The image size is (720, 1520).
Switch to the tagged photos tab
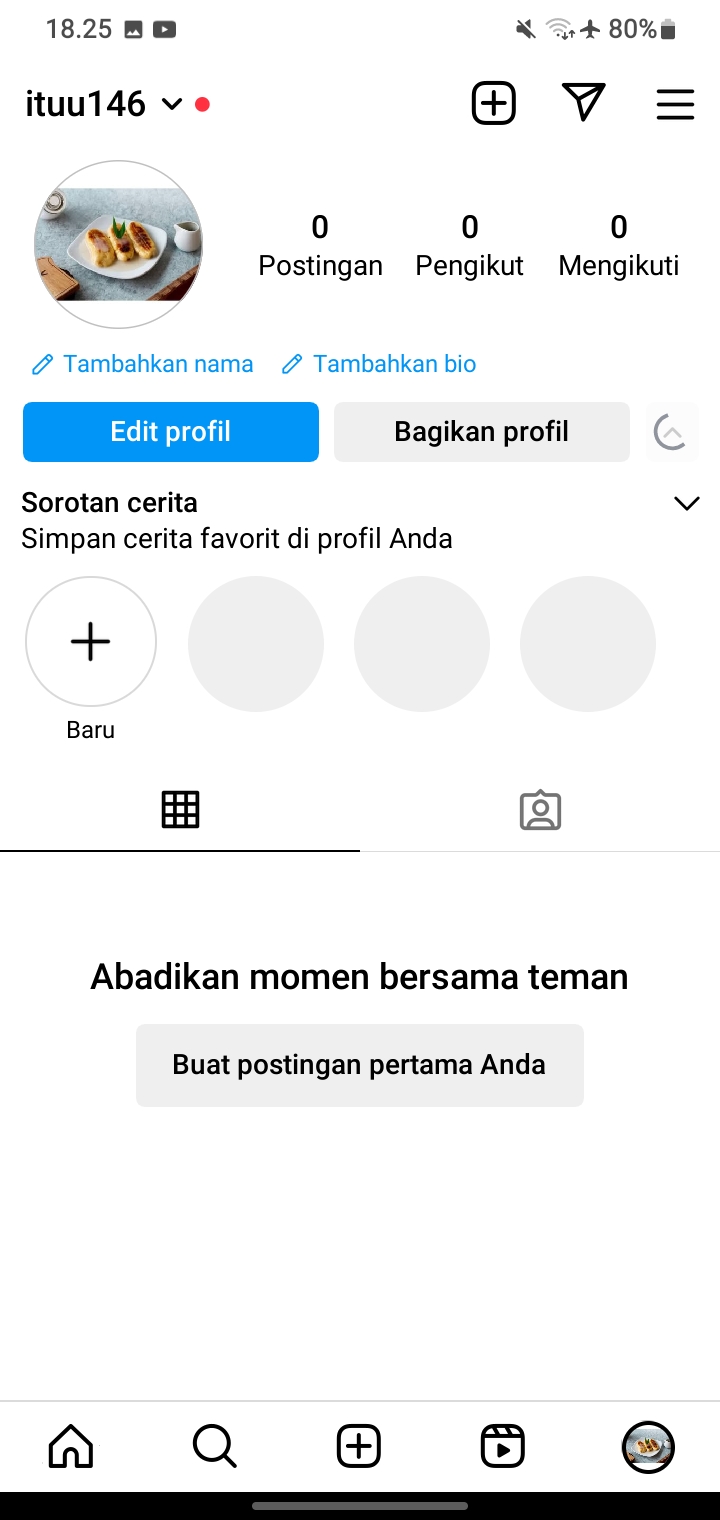point(540,810)
